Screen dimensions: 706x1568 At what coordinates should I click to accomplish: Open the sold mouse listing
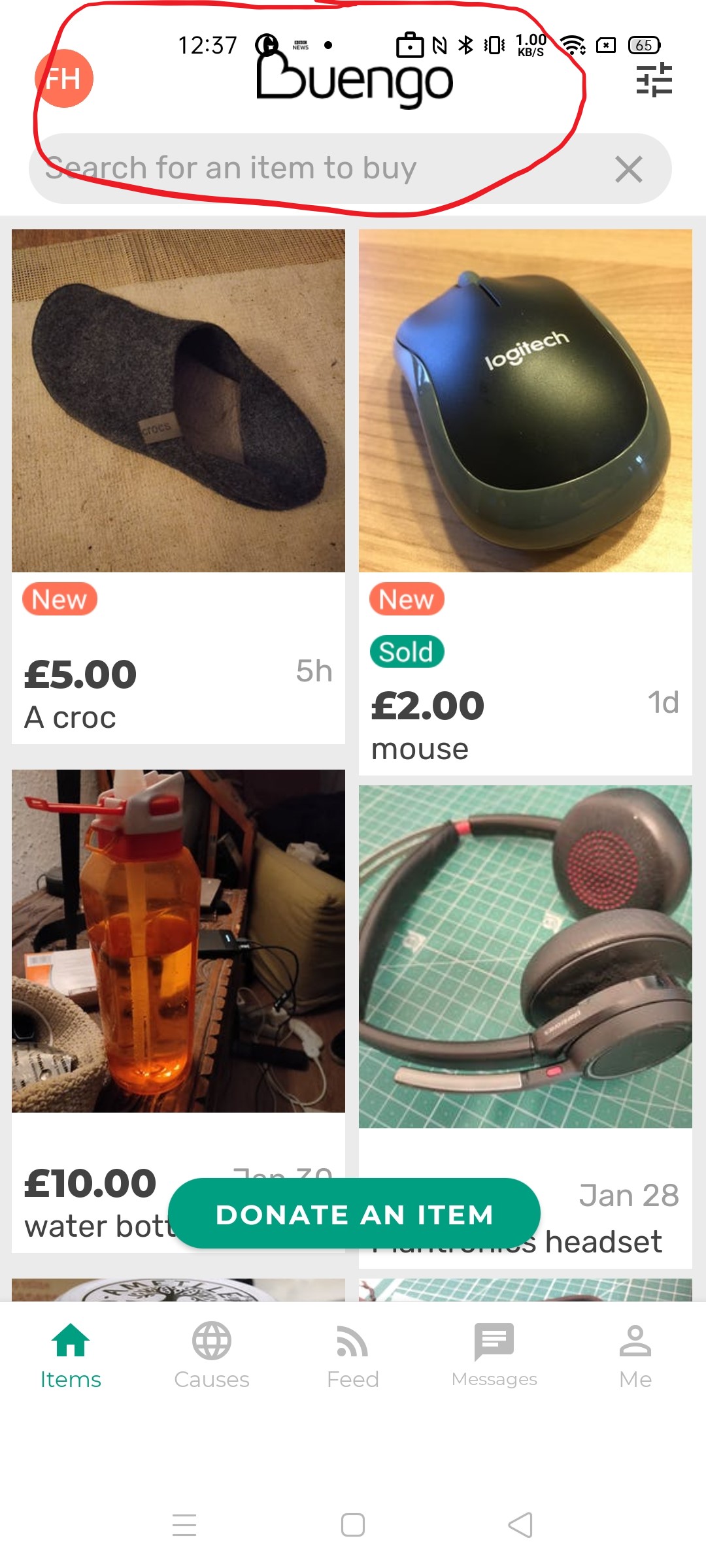pos(526,502)
